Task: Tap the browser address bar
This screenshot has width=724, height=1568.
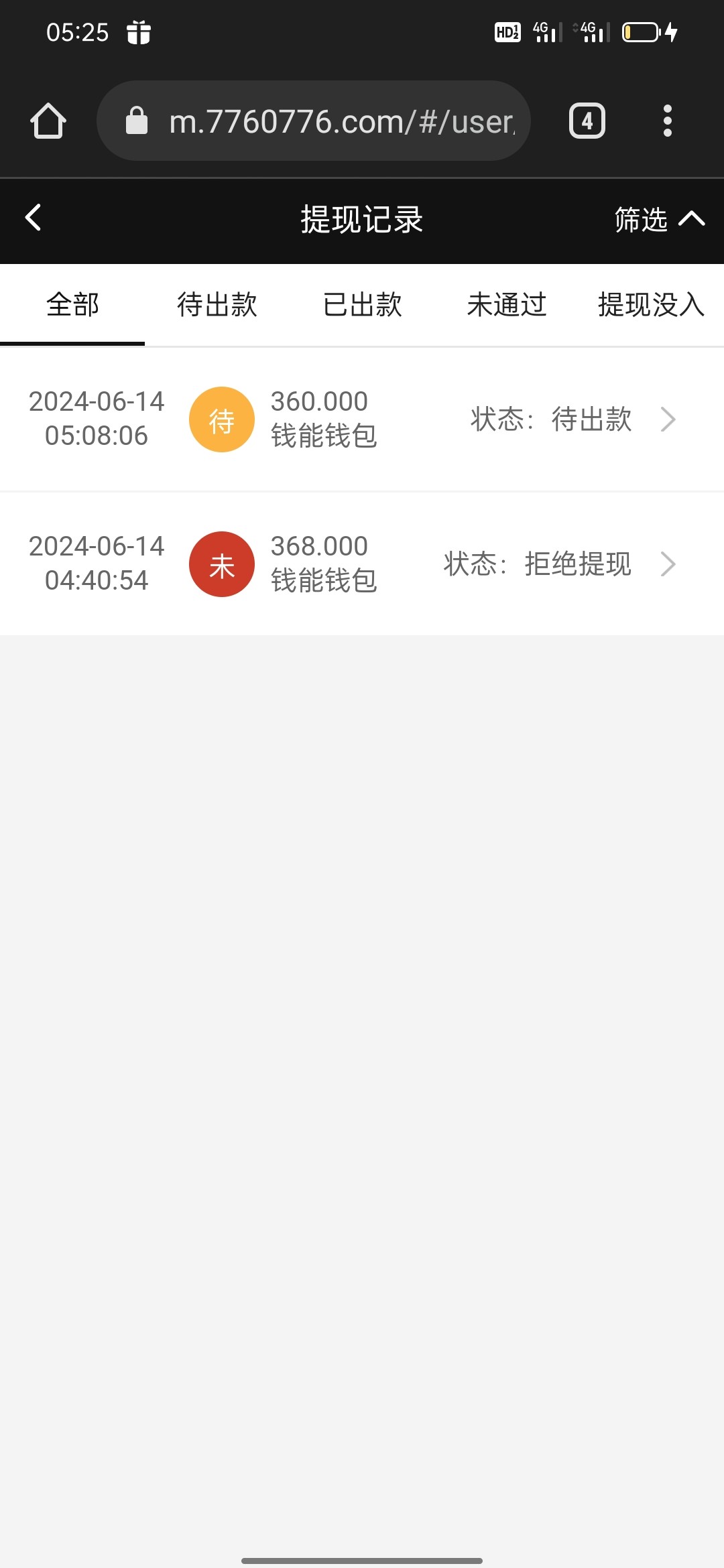Action: pos(314,121)
